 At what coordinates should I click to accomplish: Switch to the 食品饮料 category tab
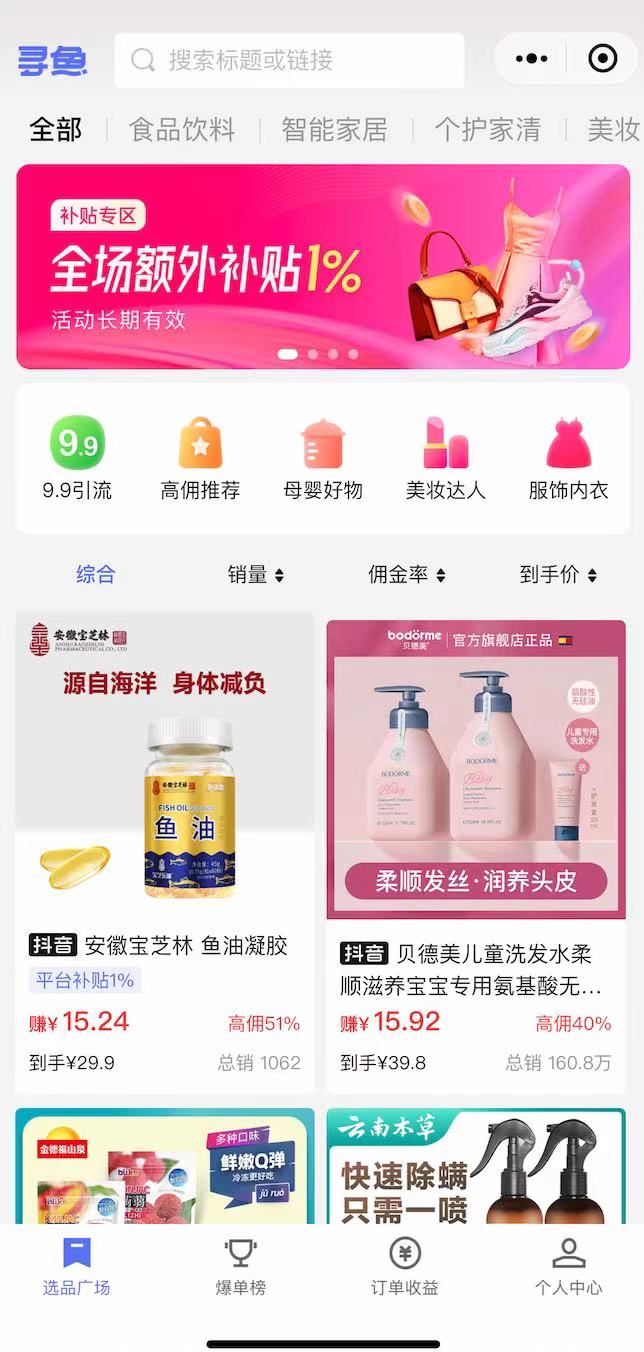point(182,129)
